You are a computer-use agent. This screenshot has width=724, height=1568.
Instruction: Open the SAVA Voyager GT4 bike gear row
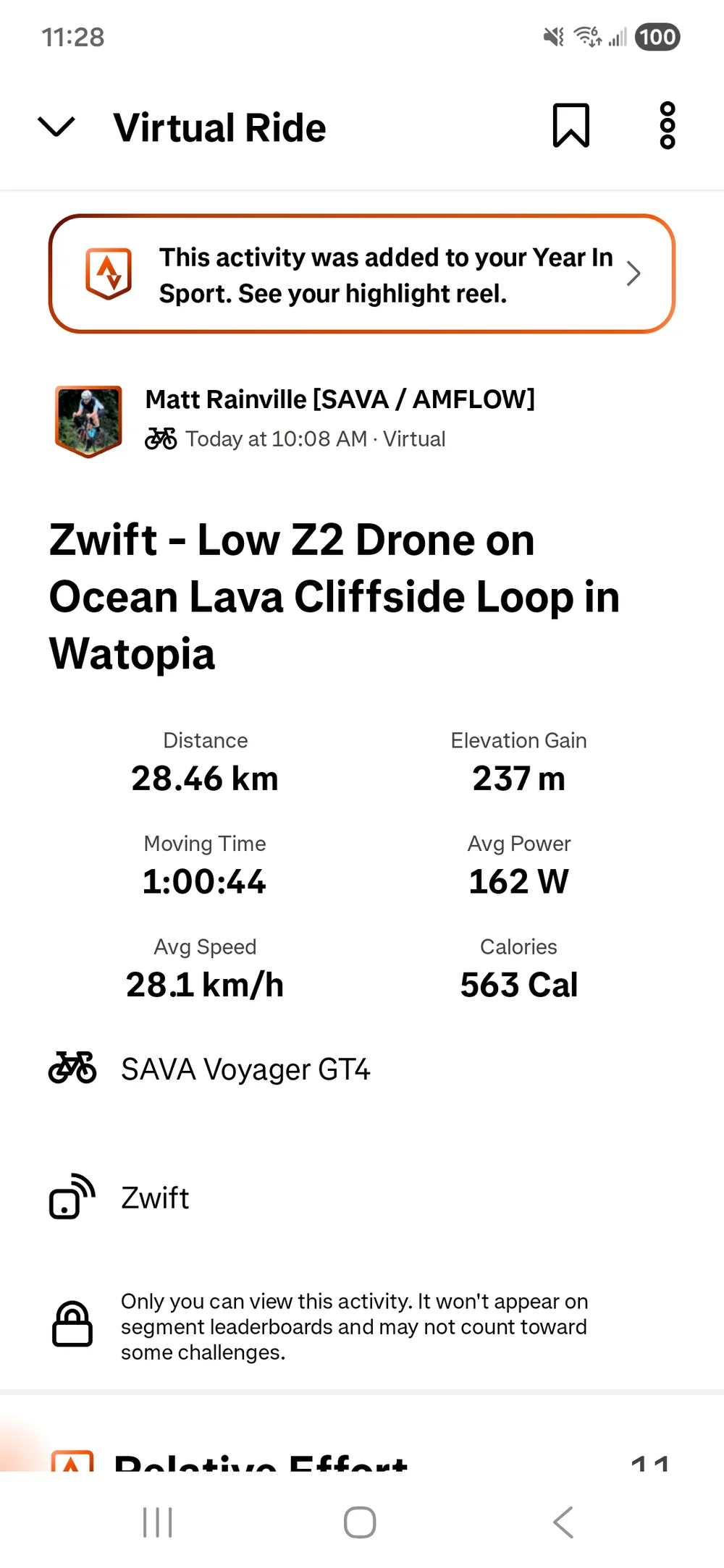(246, 1069)
